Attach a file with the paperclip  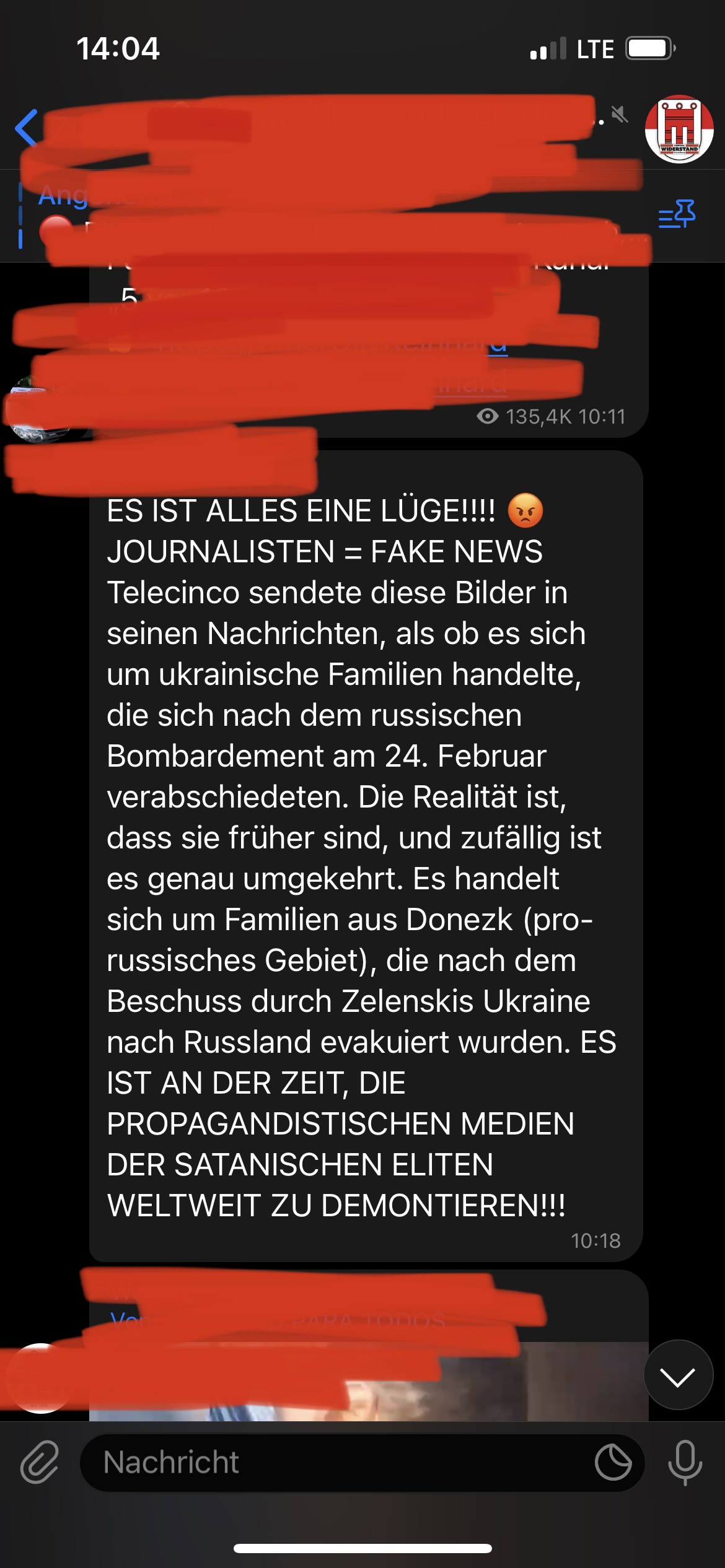point(40,1462)
